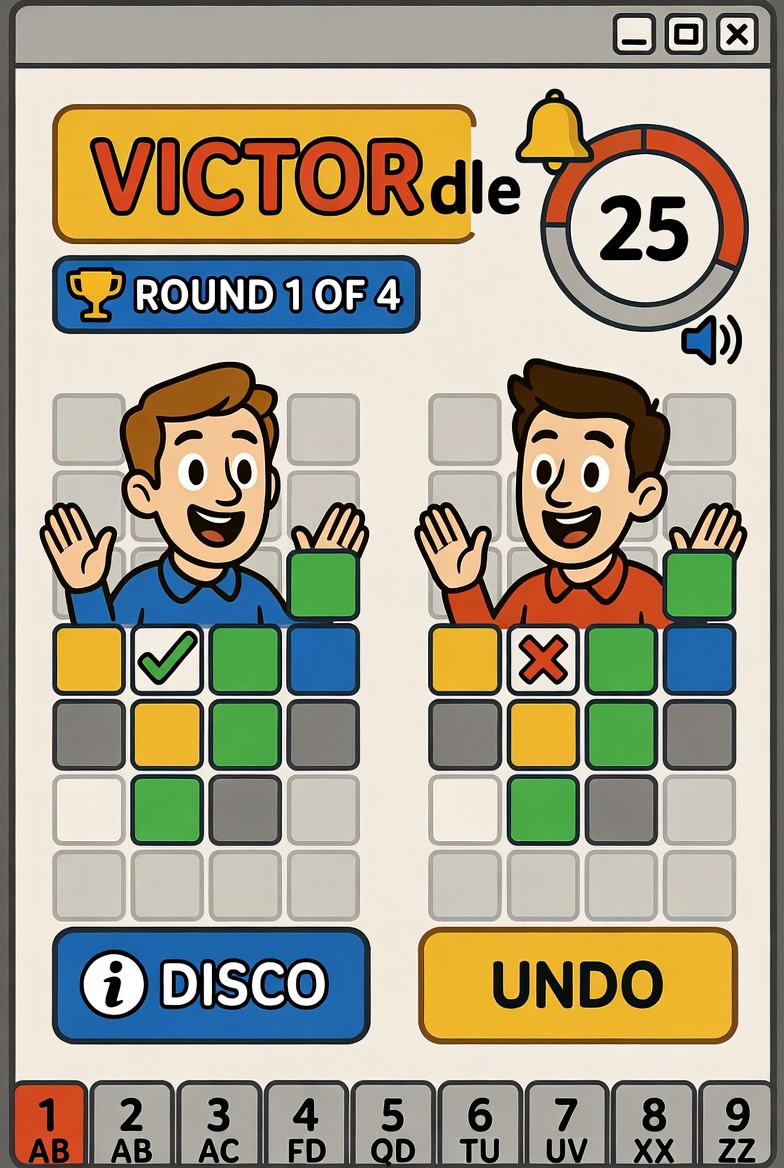Tap the DISCO info button
Screen dimensions: 784x1168
(x=211, y=985)
